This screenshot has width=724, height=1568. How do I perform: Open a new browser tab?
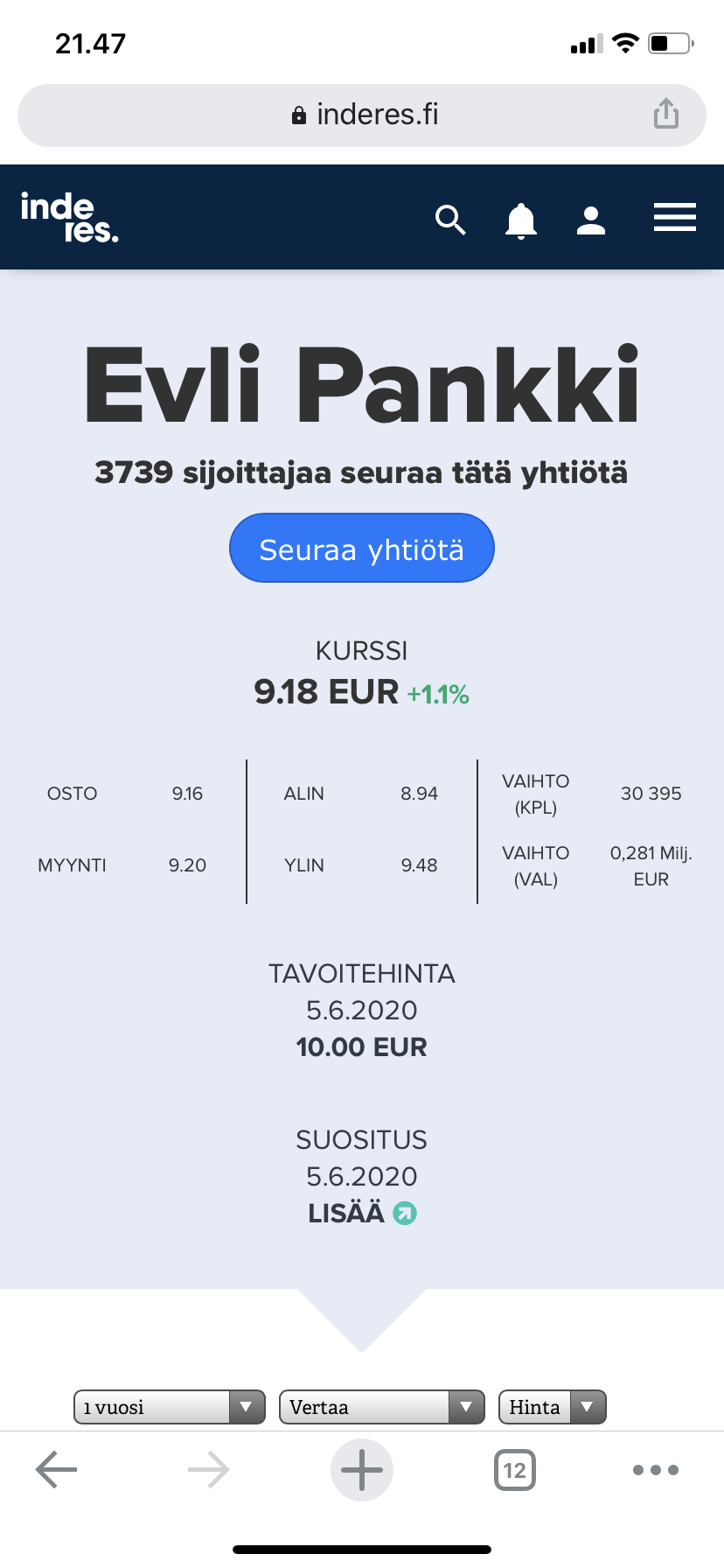[x=362, y=1470]
